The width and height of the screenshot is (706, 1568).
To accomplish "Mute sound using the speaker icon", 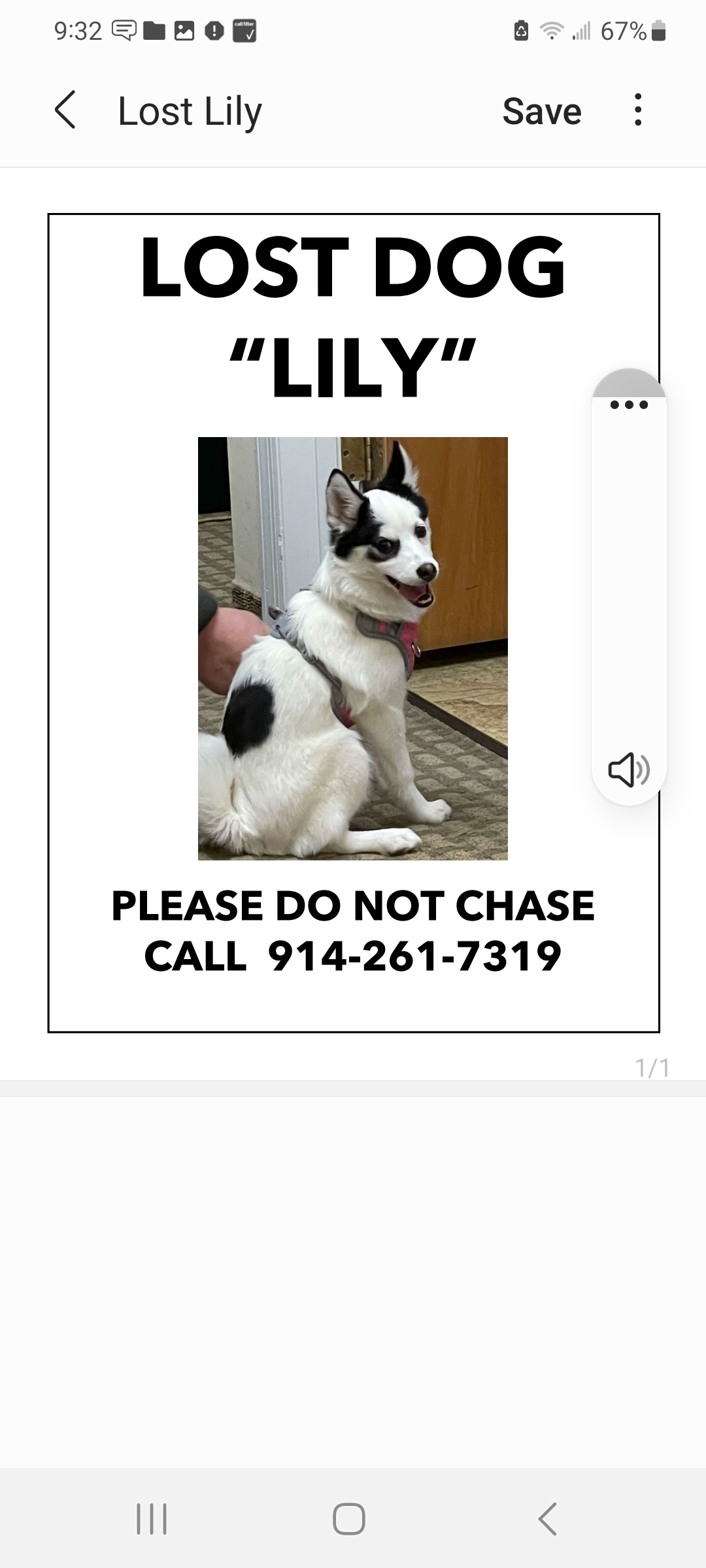I will [629, 770].
